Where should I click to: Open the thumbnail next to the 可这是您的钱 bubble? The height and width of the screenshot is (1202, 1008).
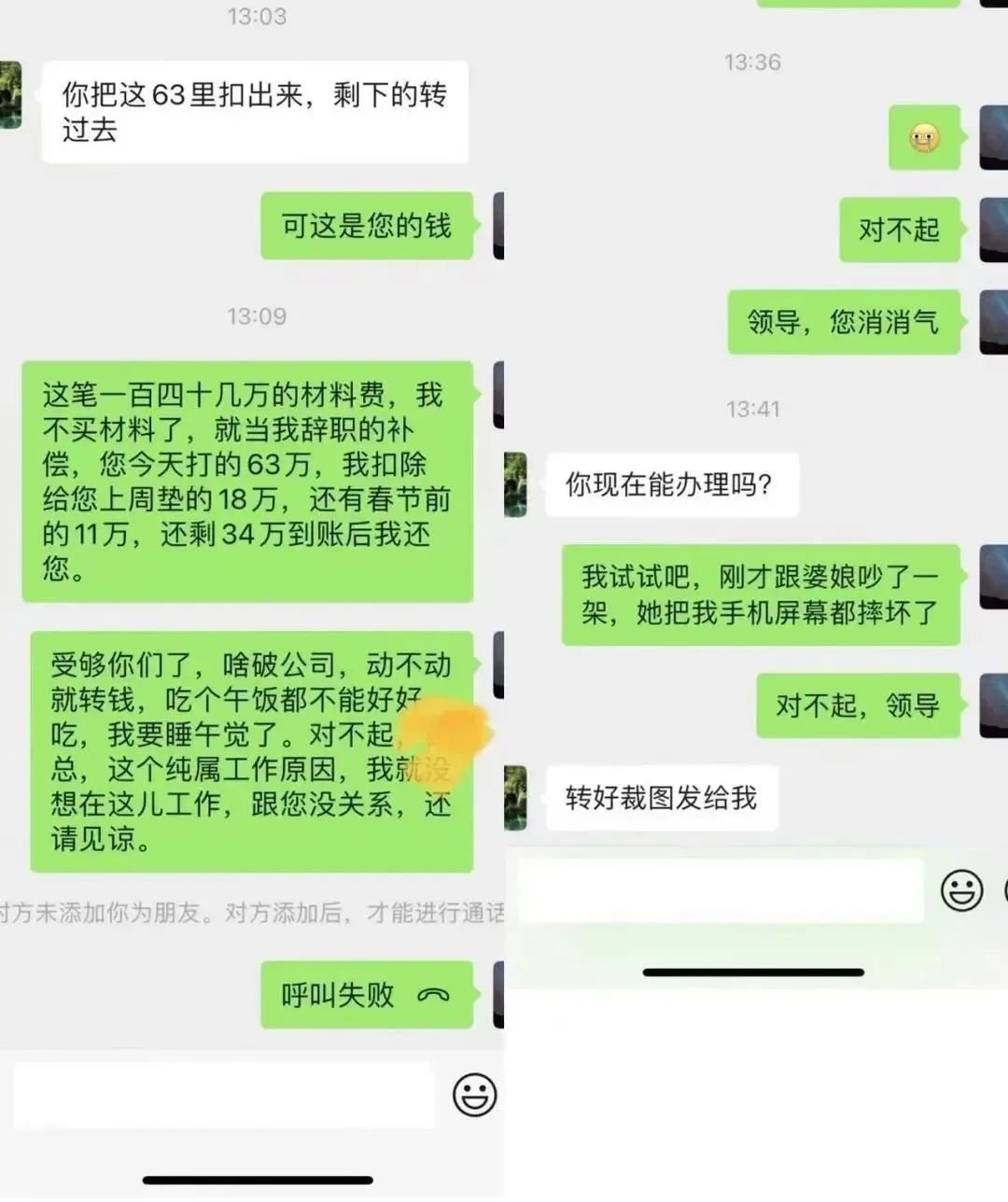(x=499, y=227)
